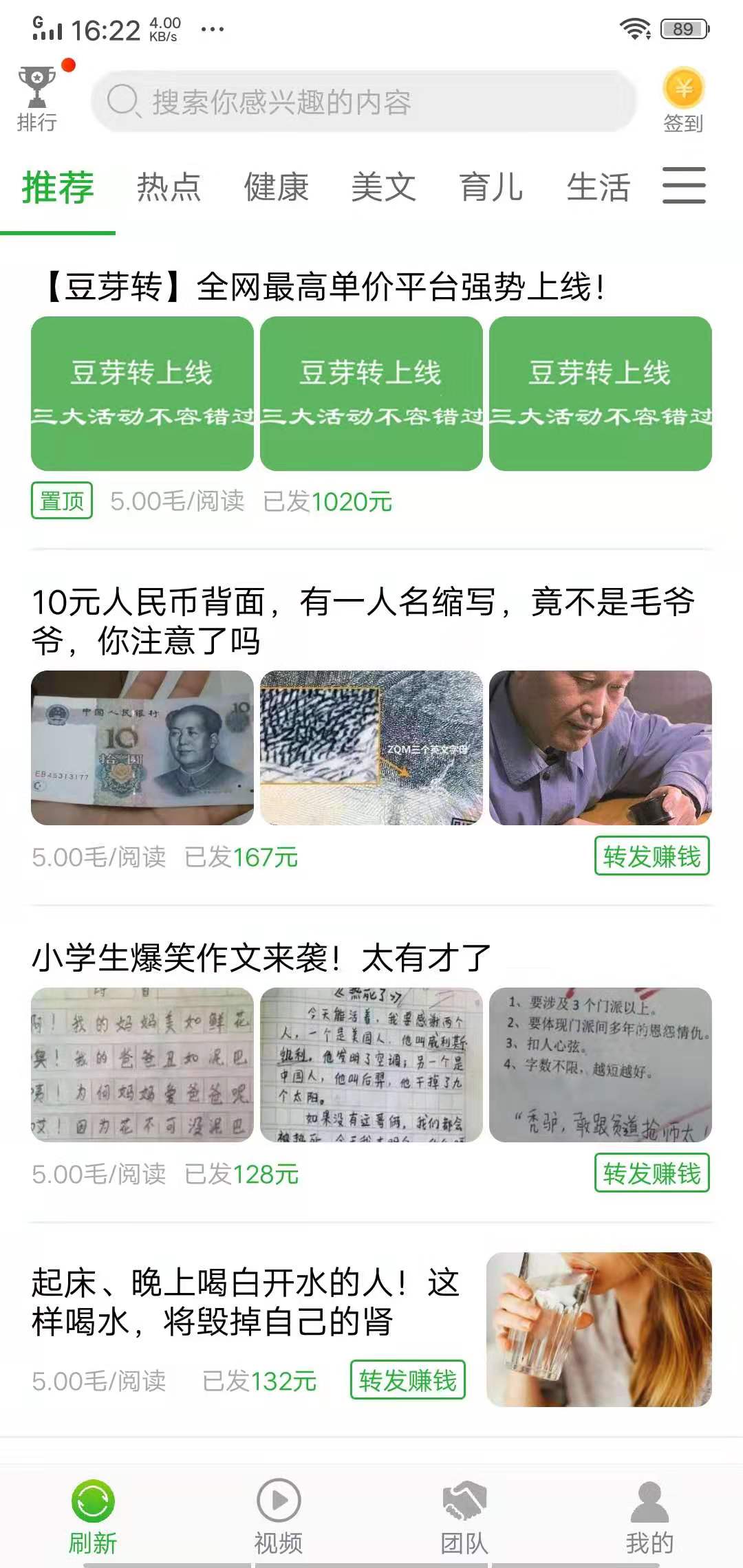Tap 转发赚钱 on the 10元人民币 article
The width and height of the screenshot is (743, 1568).
click(x=652, y=856)
